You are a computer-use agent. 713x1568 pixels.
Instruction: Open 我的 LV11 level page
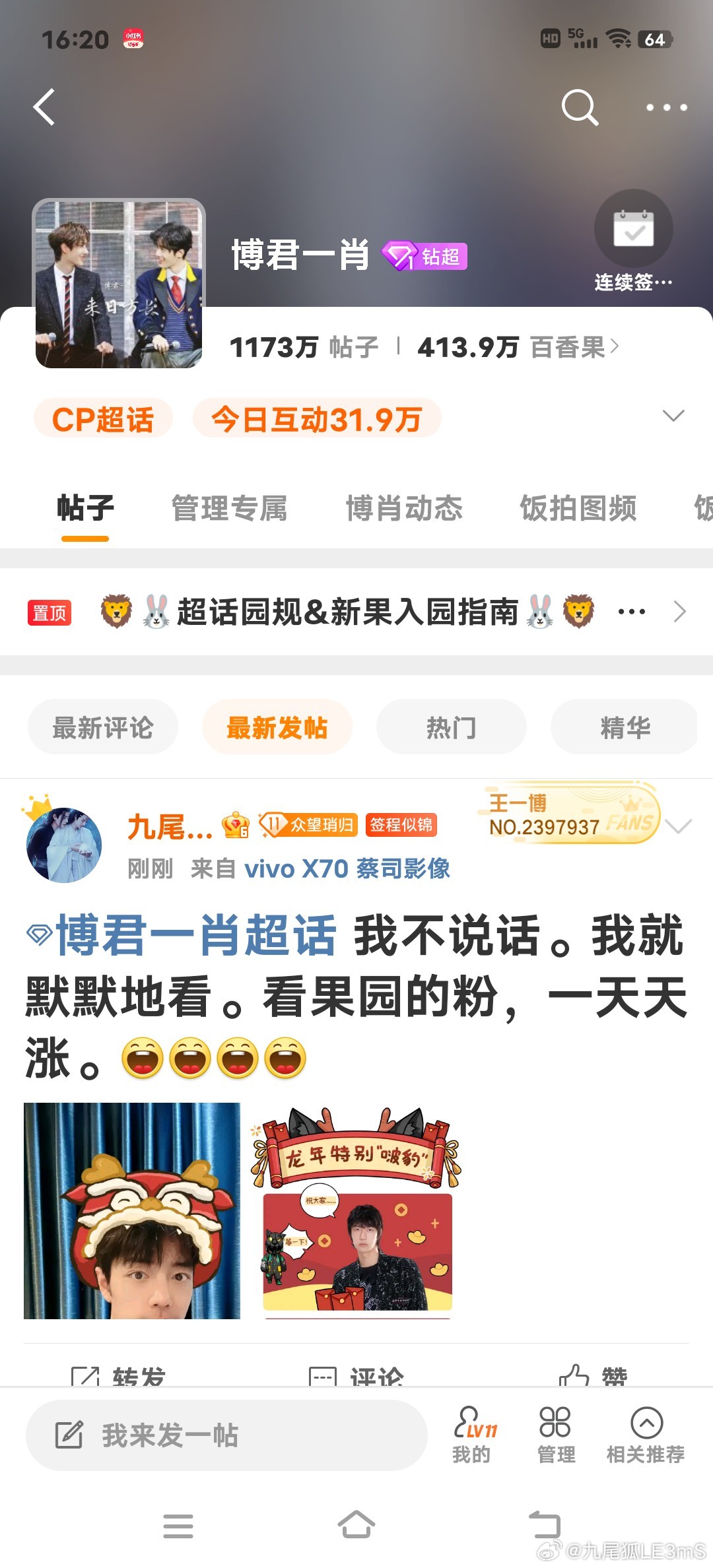(473, 1435)
